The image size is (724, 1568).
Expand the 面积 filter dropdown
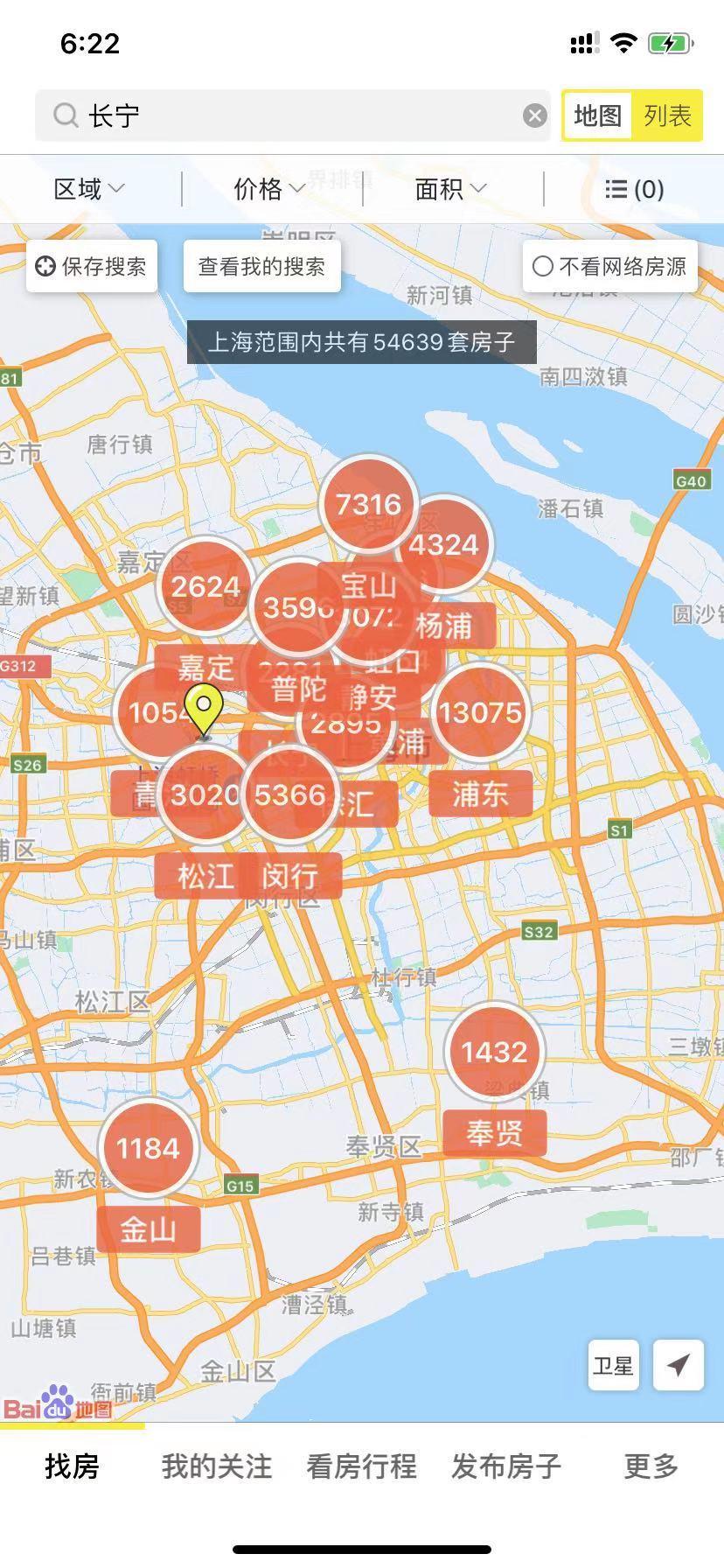tap(449, 189)
